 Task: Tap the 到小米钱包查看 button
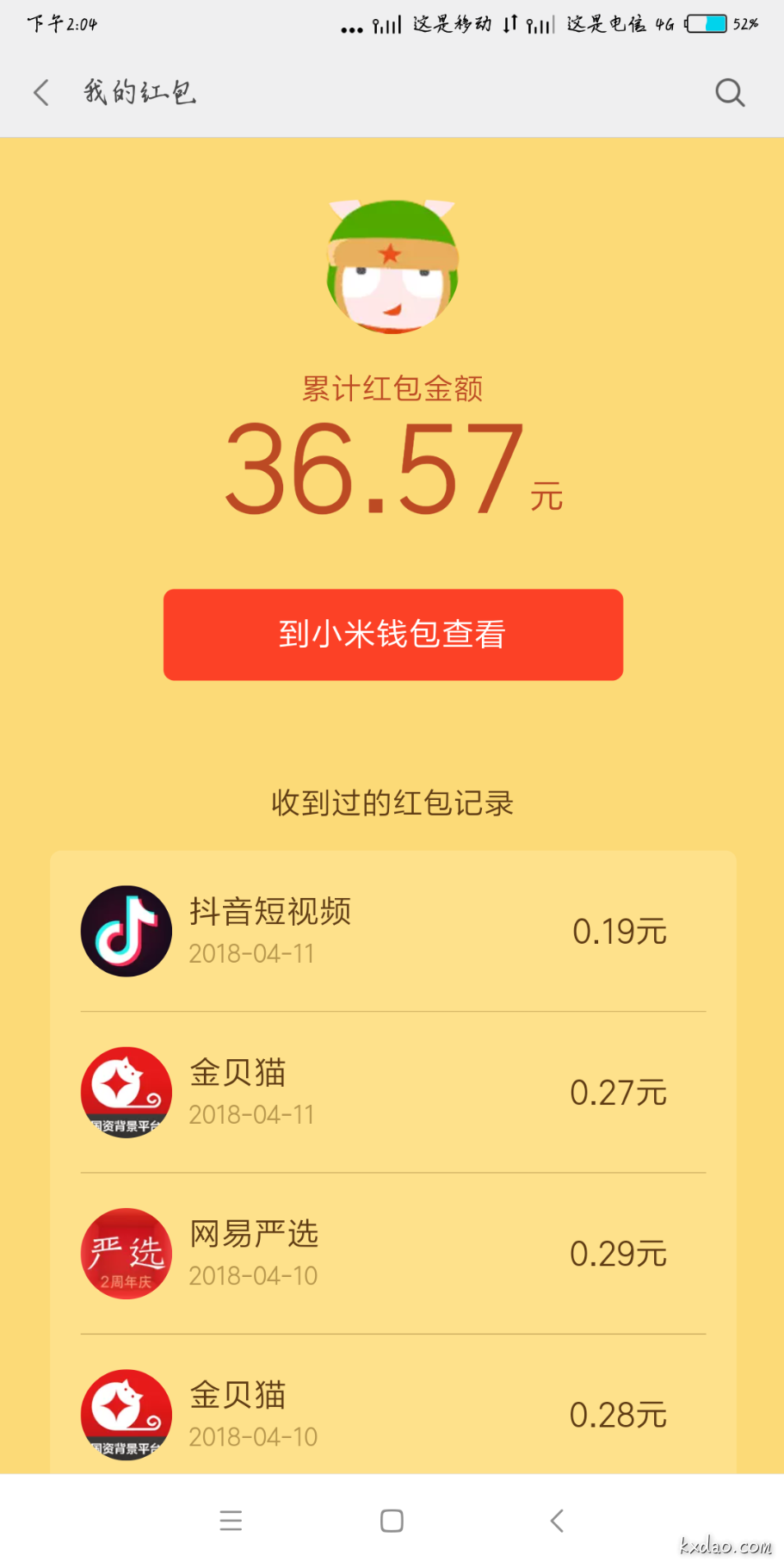tap(392, 635)
